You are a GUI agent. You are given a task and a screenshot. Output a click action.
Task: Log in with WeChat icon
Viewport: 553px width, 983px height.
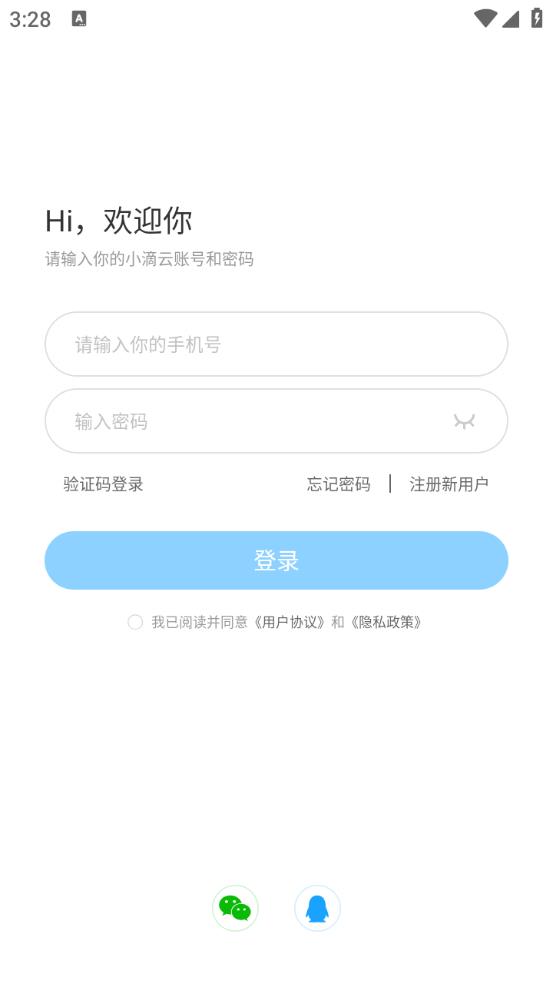tap(235, 908)
